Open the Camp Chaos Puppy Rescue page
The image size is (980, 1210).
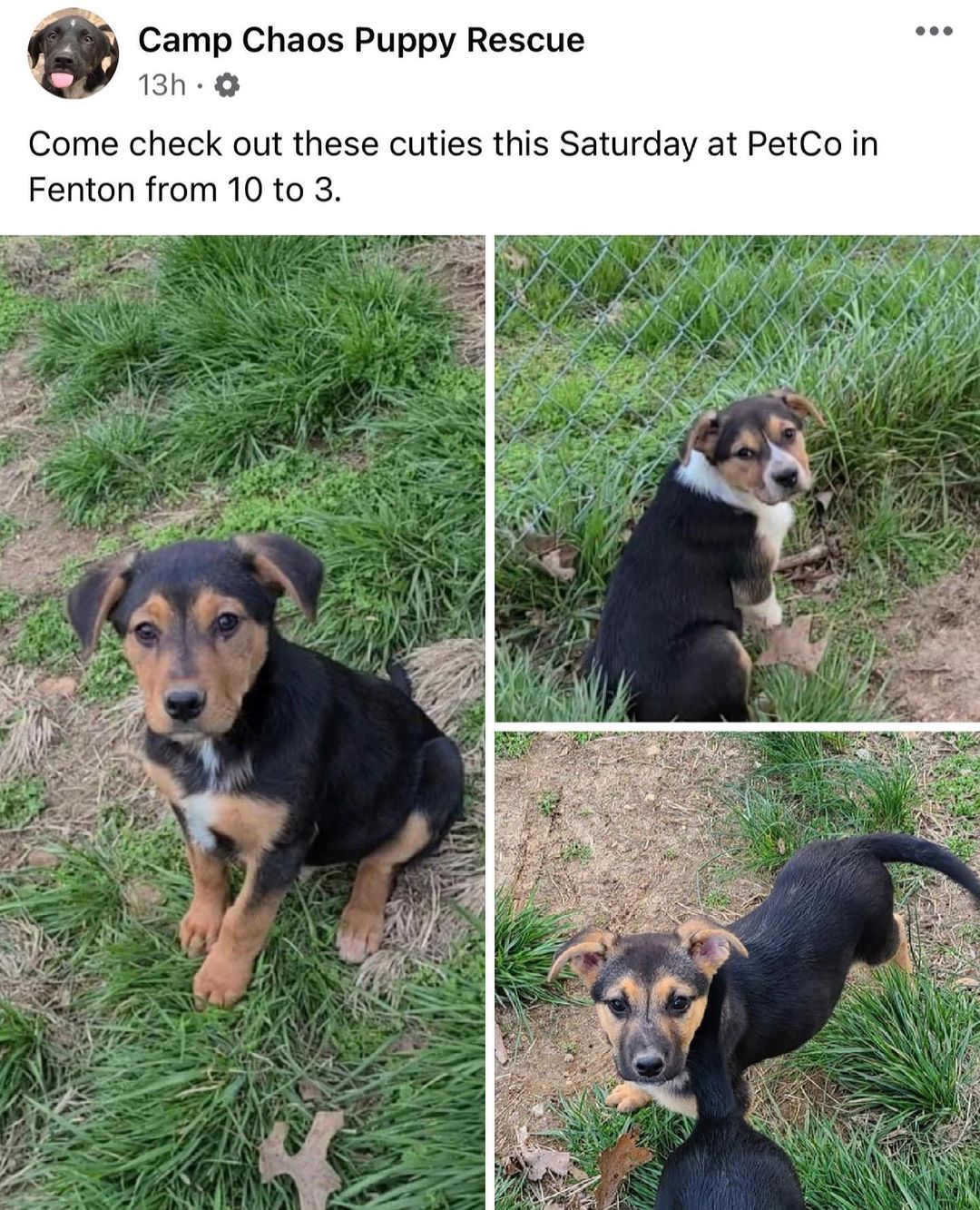pos(361,40)
